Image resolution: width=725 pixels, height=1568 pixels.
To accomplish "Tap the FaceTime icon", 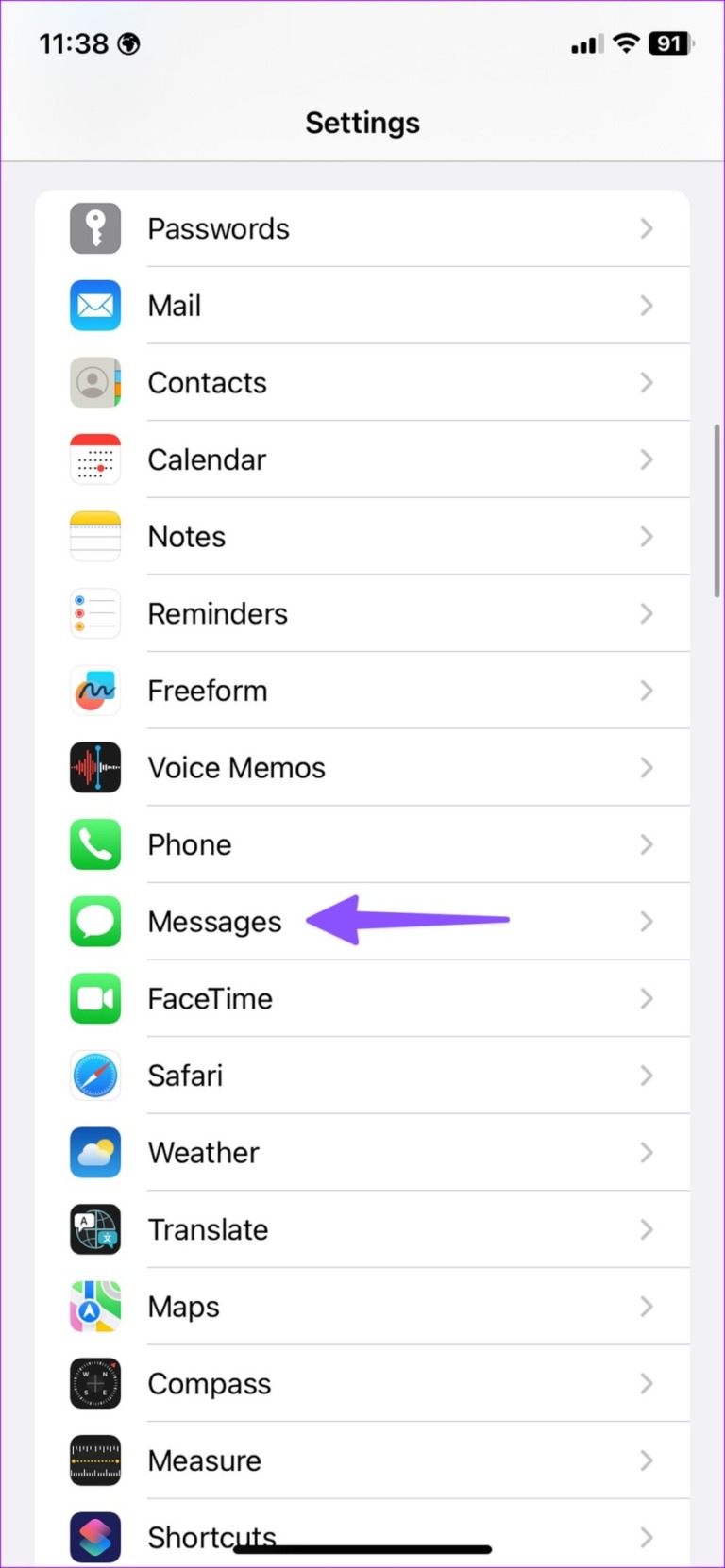I will (x=94, y=998).
